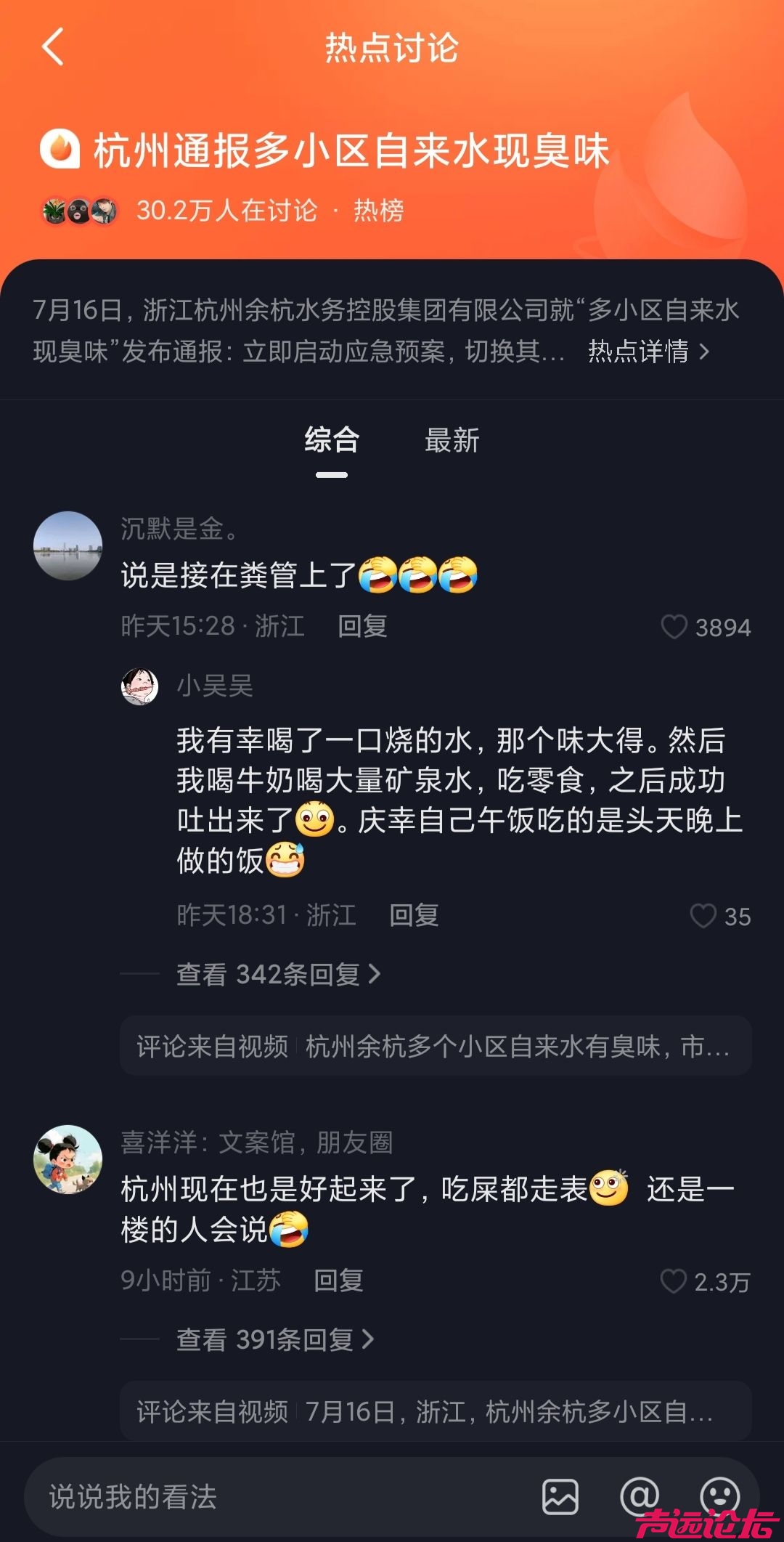Open 热点详情 link
Image resolution: width=784 pixels, height=1542 pixels.
pos(648,352)
